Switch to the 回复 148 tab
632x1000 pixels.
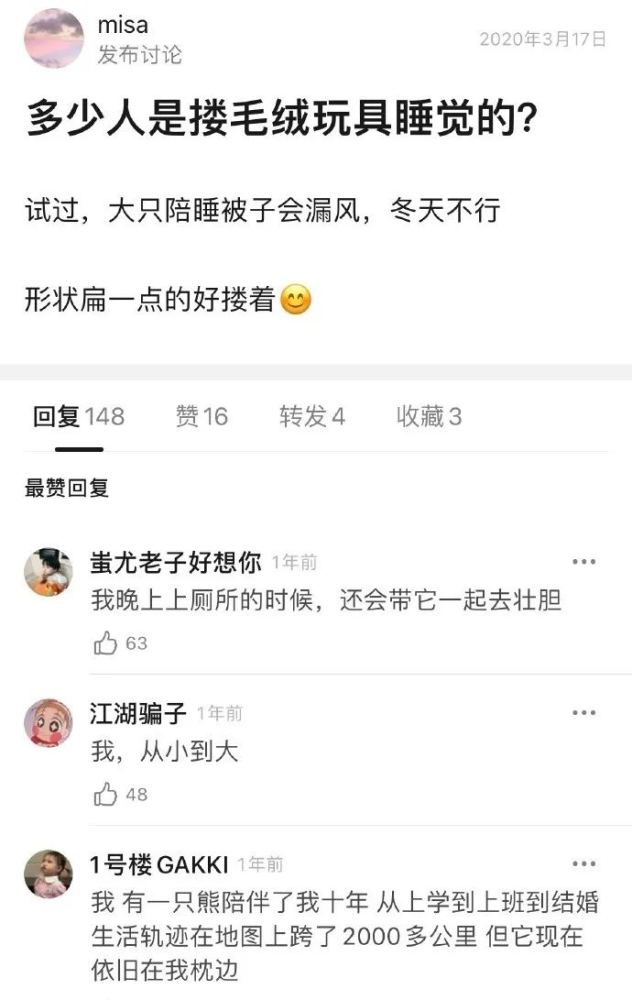[x=78, y=417]
